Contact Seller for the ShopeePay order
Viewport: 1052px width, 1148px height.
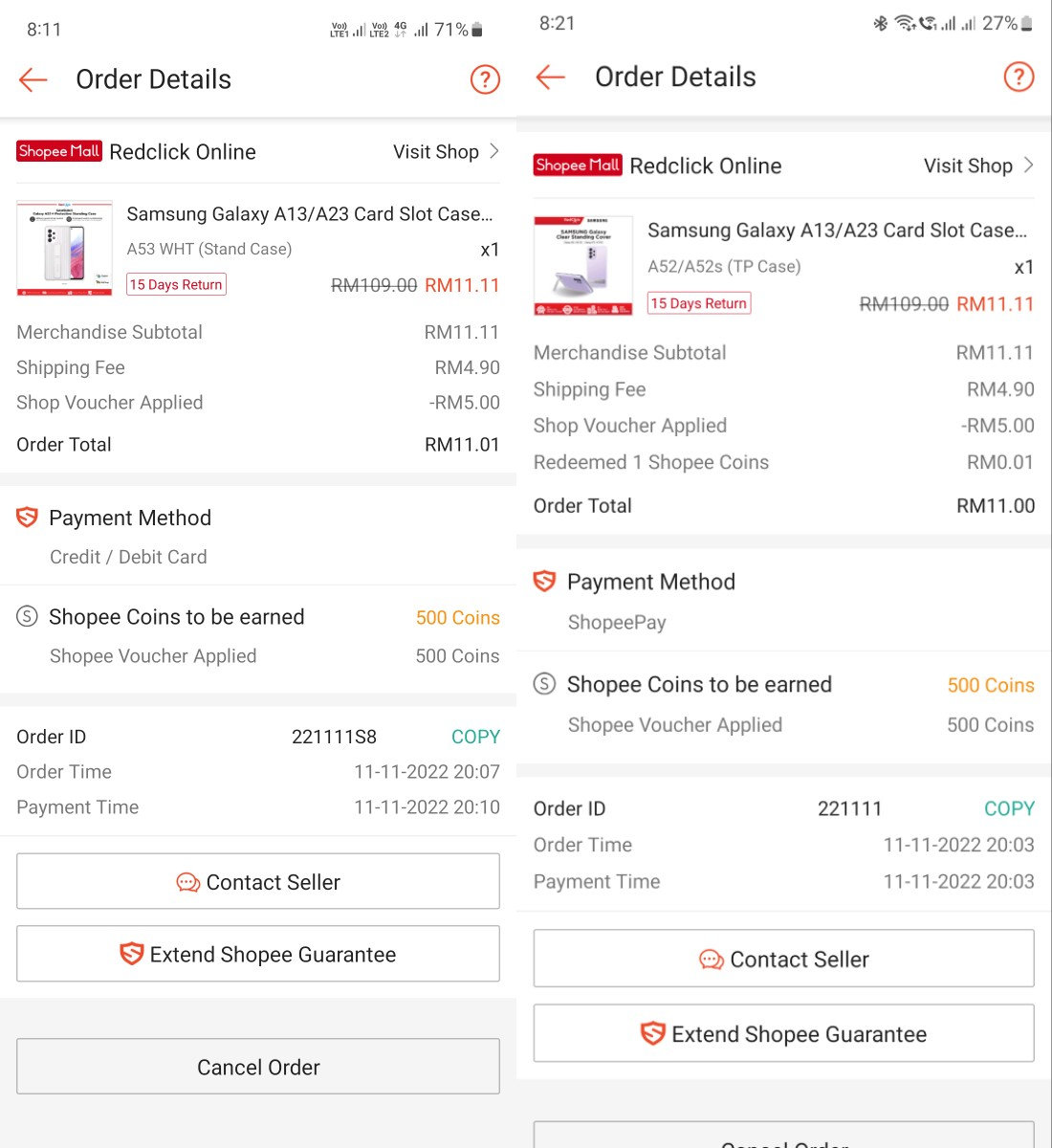click(x=784, y=959)
